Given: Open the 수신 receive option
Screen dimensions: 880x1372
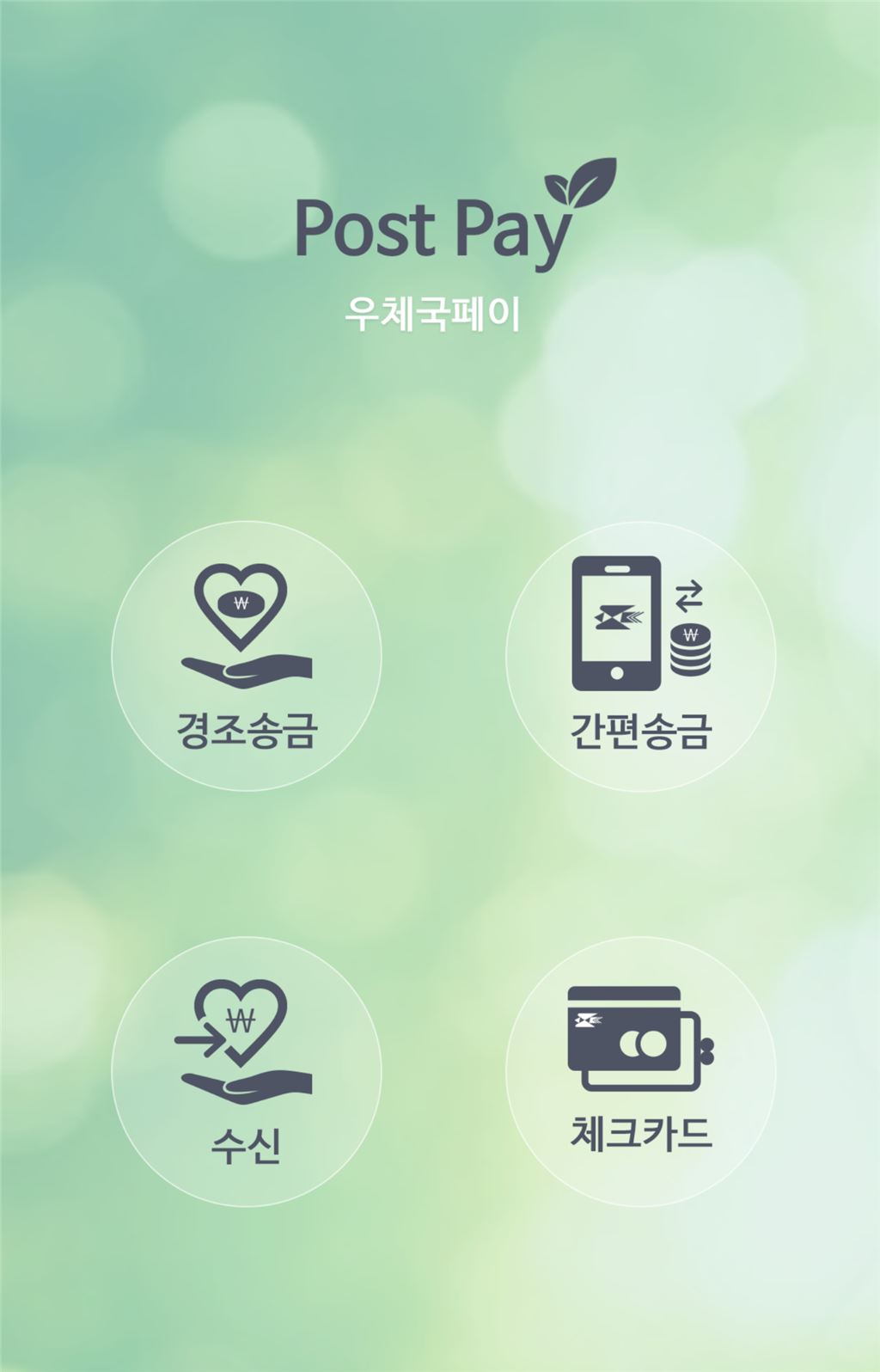Looking at the screenshot, I should (247, 1072).
